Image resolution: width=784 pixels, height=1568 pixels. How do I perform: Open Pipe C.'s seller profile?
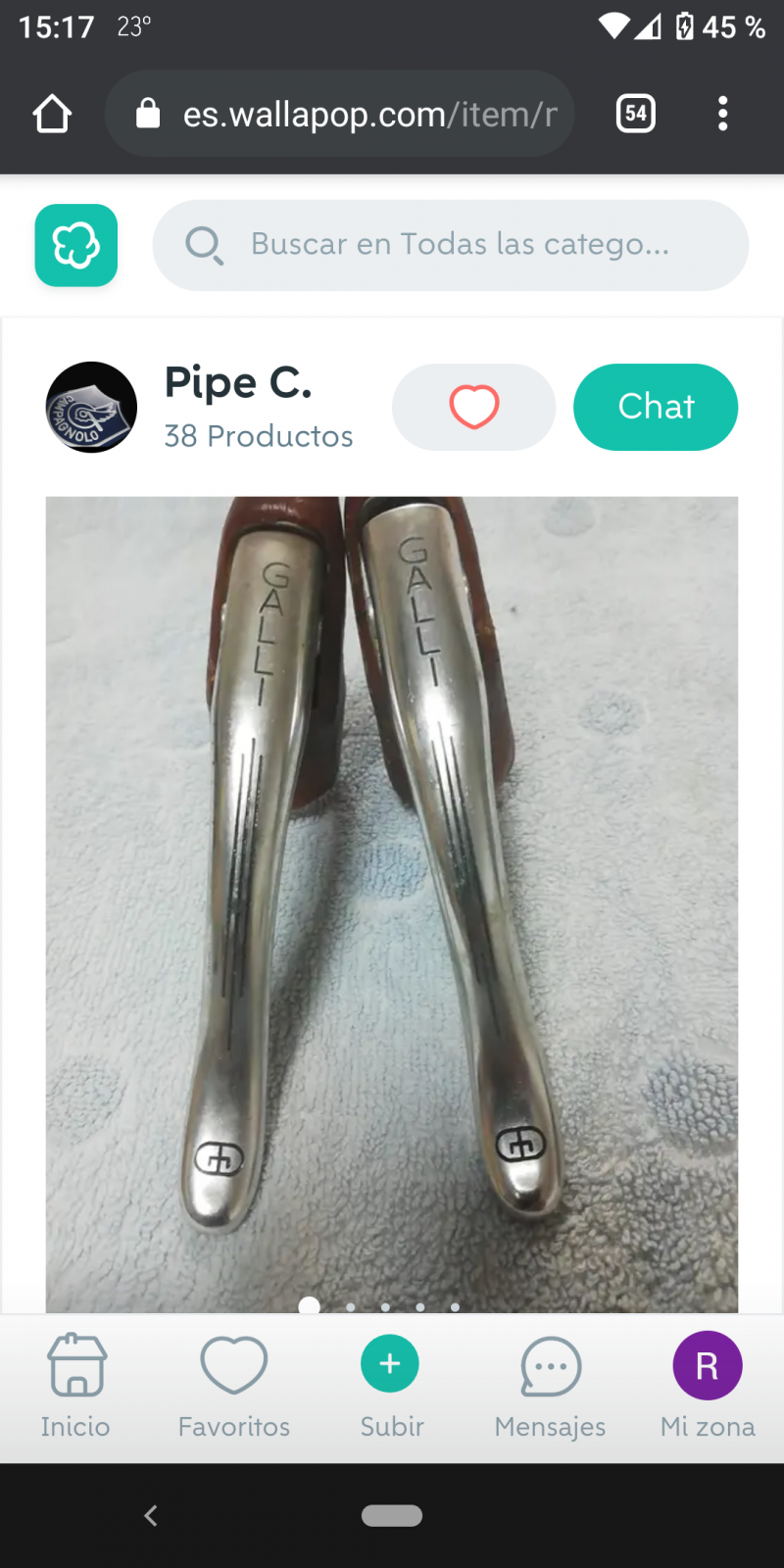pyautogui.click(x=237, y=384)
